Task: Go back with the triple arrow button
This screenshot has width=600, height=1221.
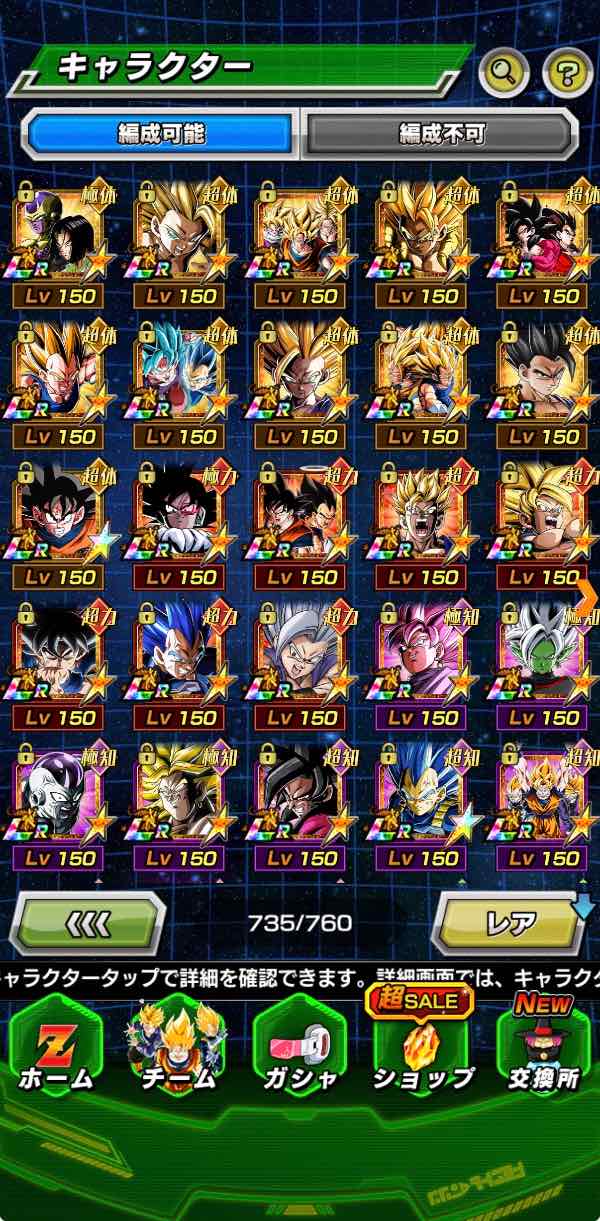Action: (x=88, y=923)
